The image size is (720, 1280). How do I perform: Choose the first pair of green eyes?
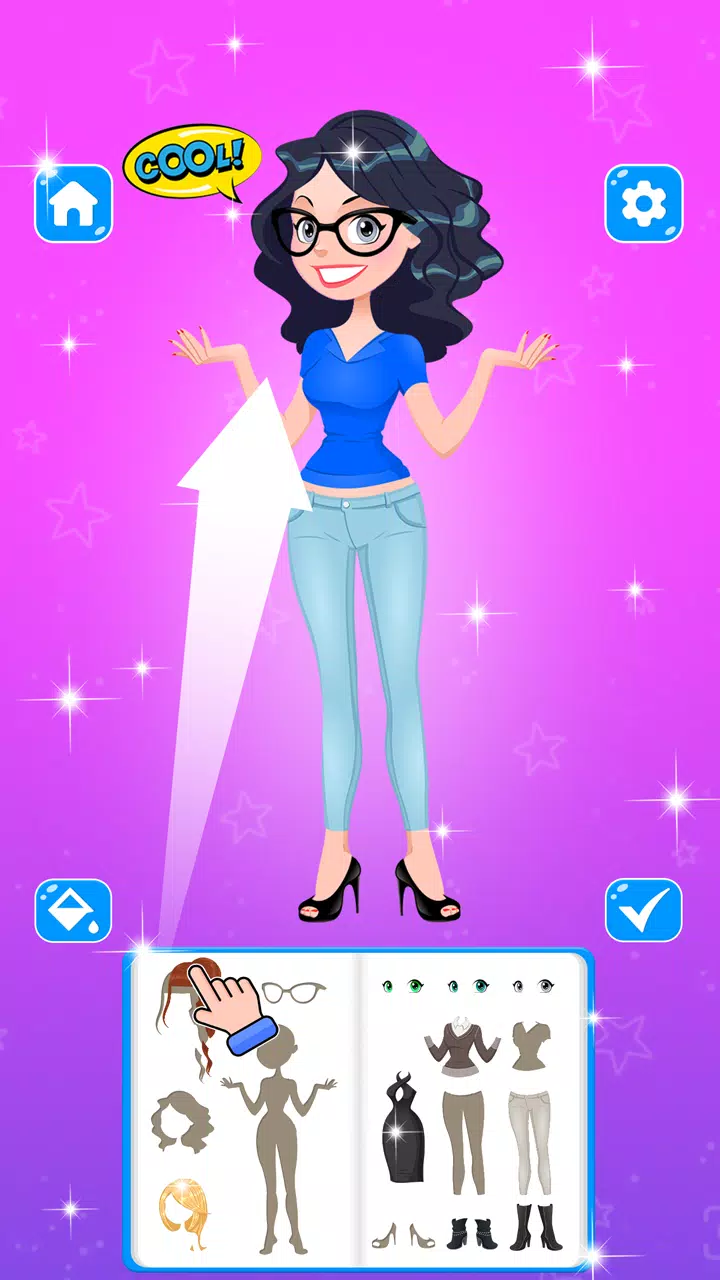click(400, 986)
